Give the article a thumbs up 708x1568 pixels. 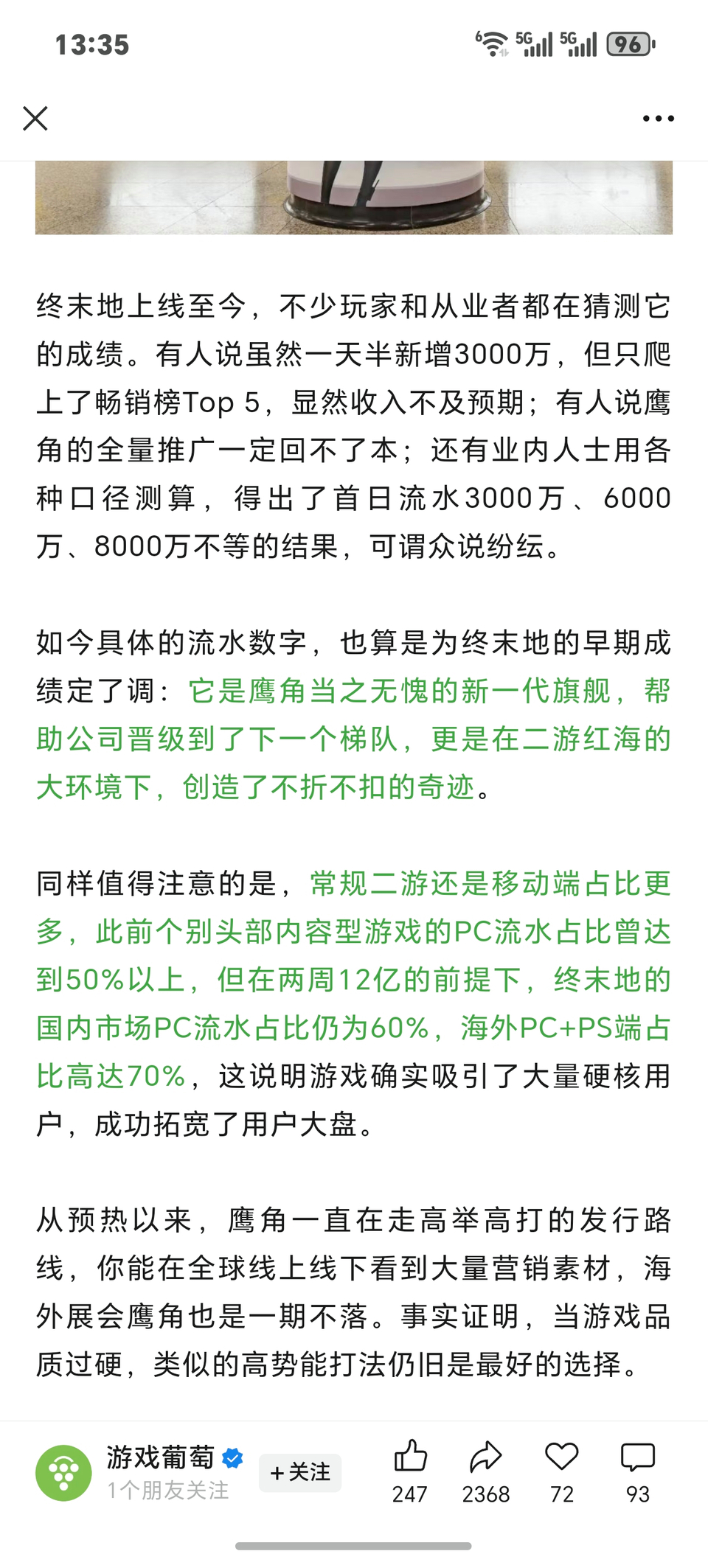click(x=410, y=1471)
